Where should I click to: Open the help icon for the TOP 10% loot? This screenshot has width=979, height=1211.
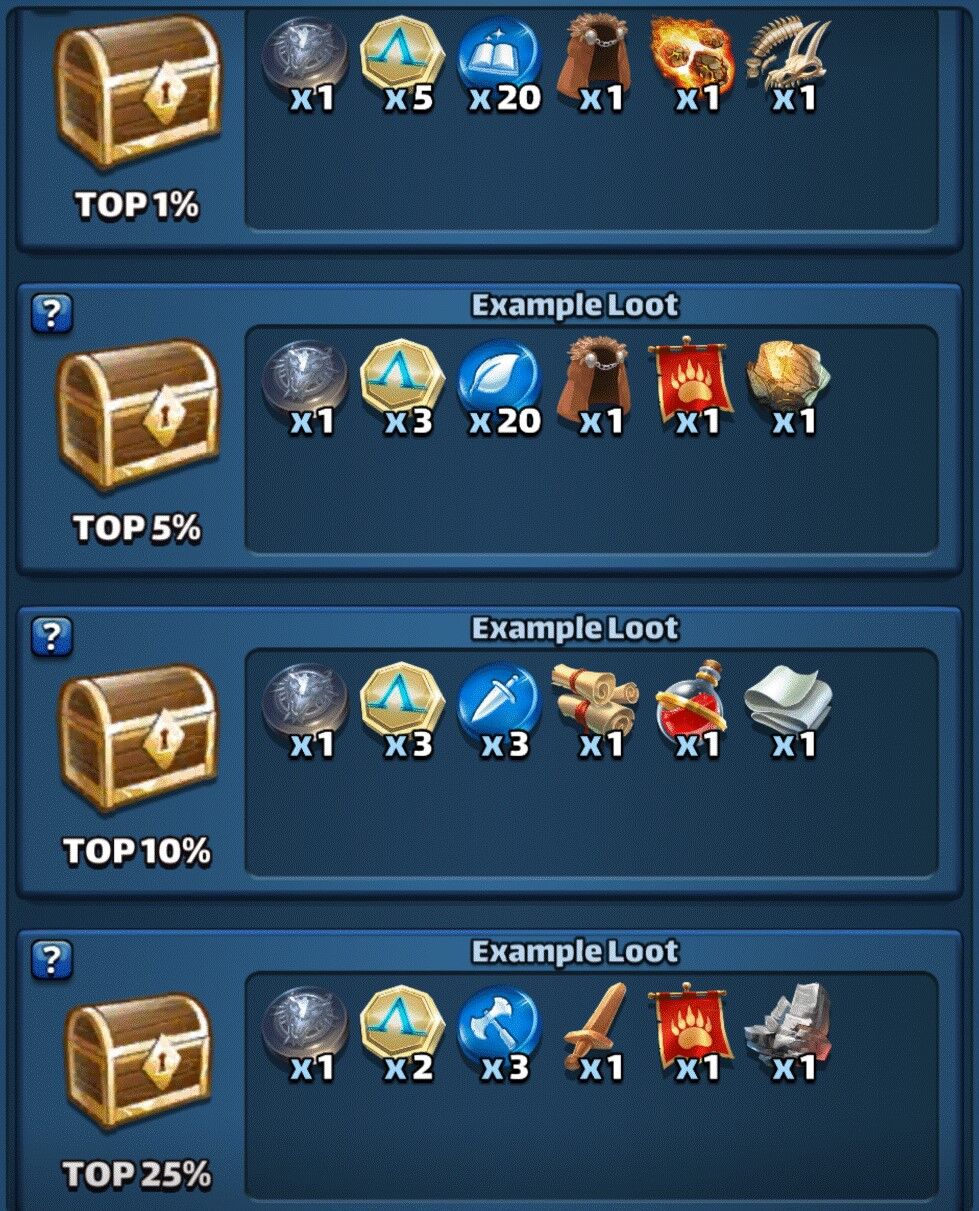[52, 636]
